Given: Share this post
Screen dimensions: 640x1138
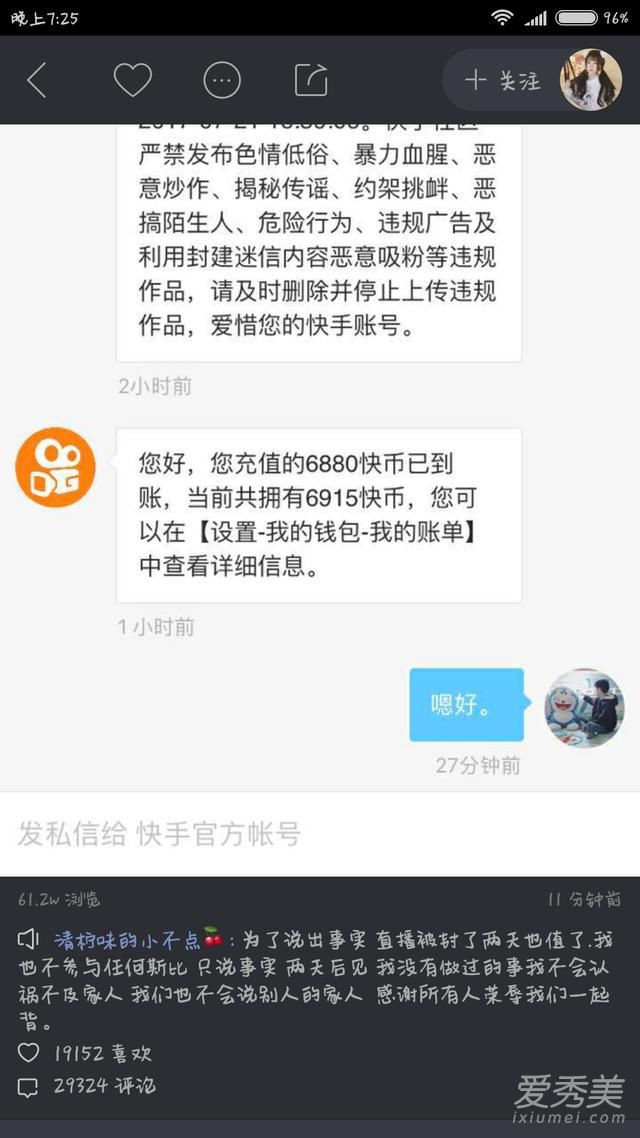Looking at the screenshot, I should pos(310,80).
